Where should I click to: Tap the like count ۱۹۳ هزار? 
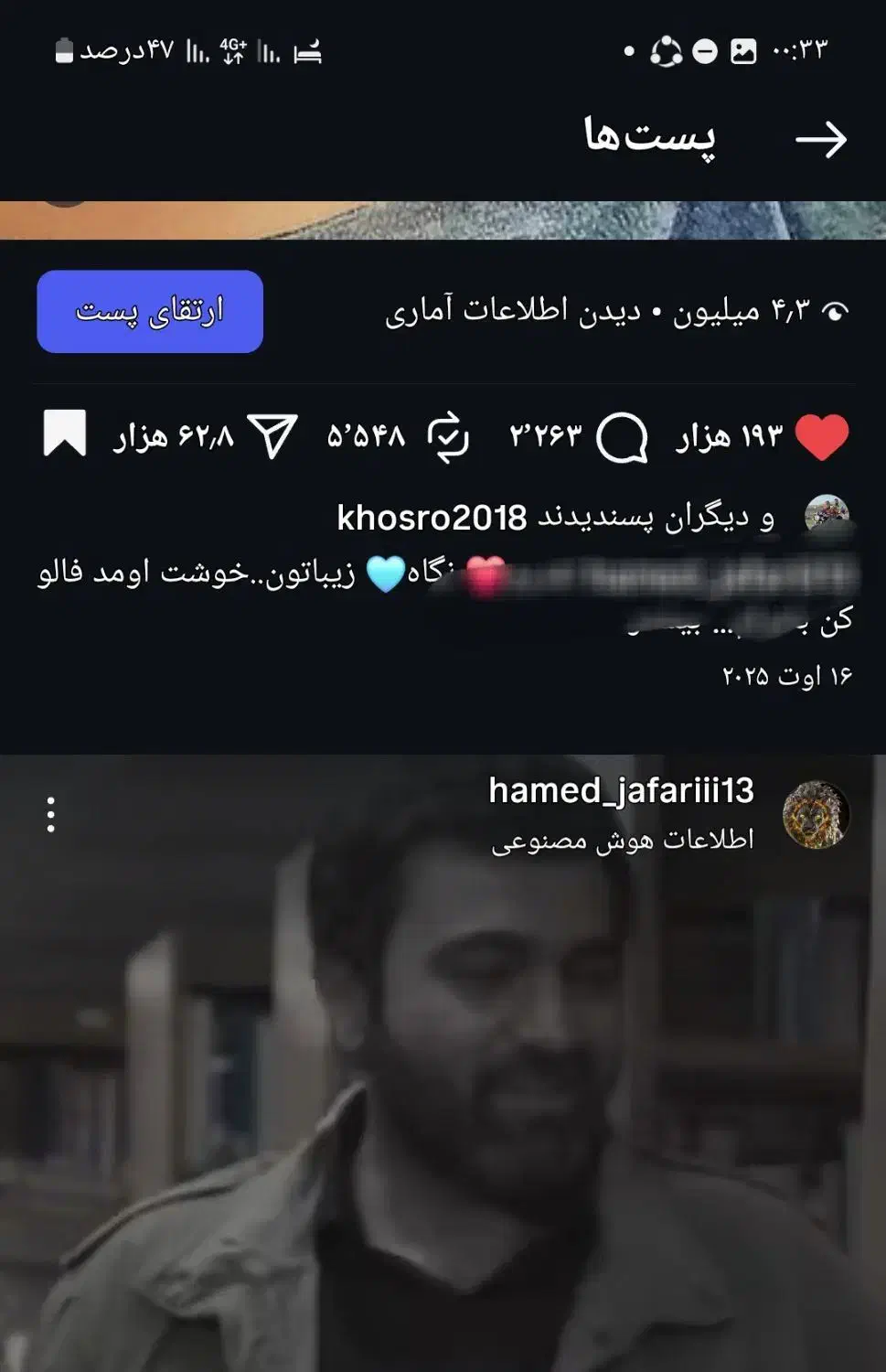point(731,437)
